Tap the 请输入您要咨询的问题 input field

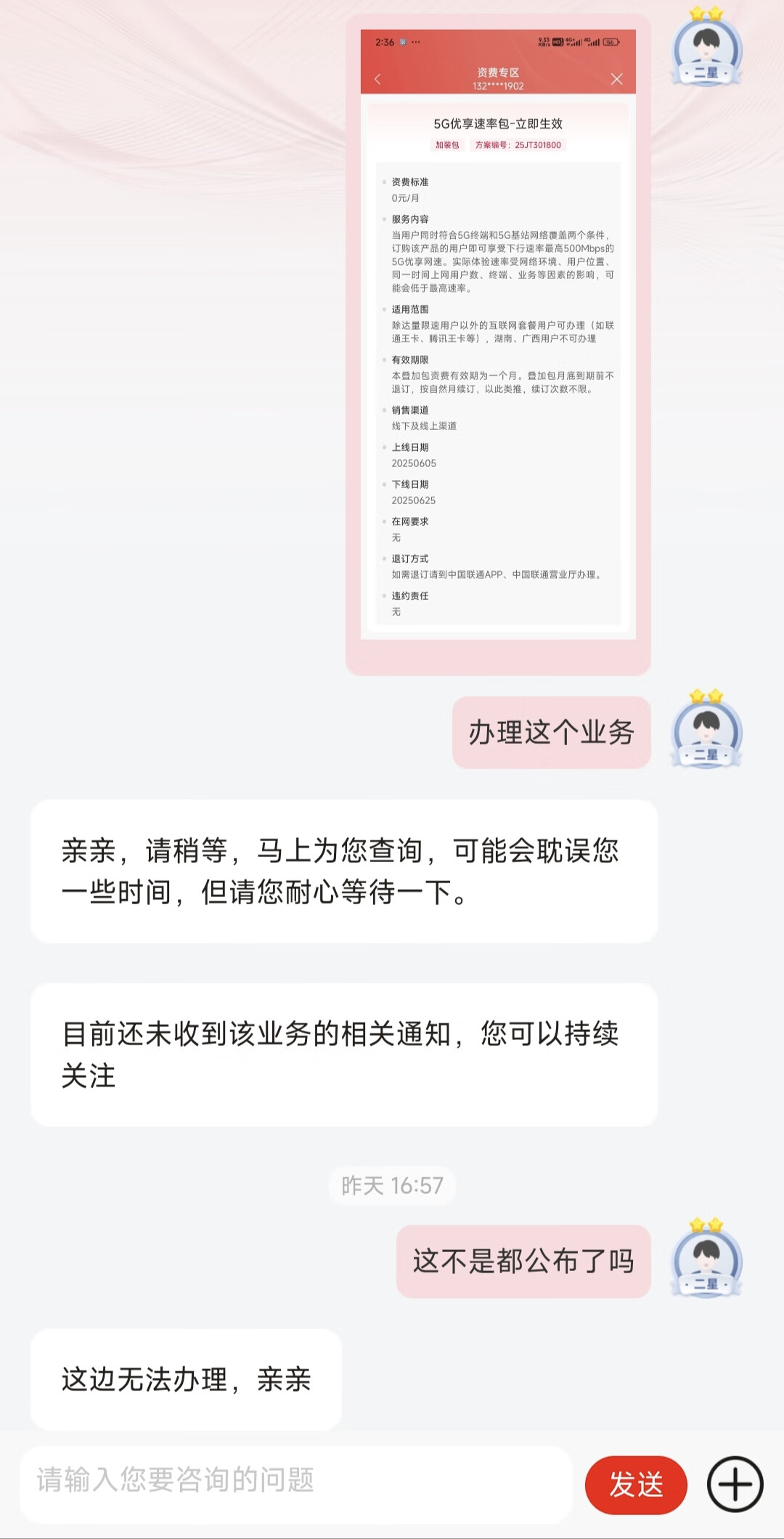coord(296,1480)
